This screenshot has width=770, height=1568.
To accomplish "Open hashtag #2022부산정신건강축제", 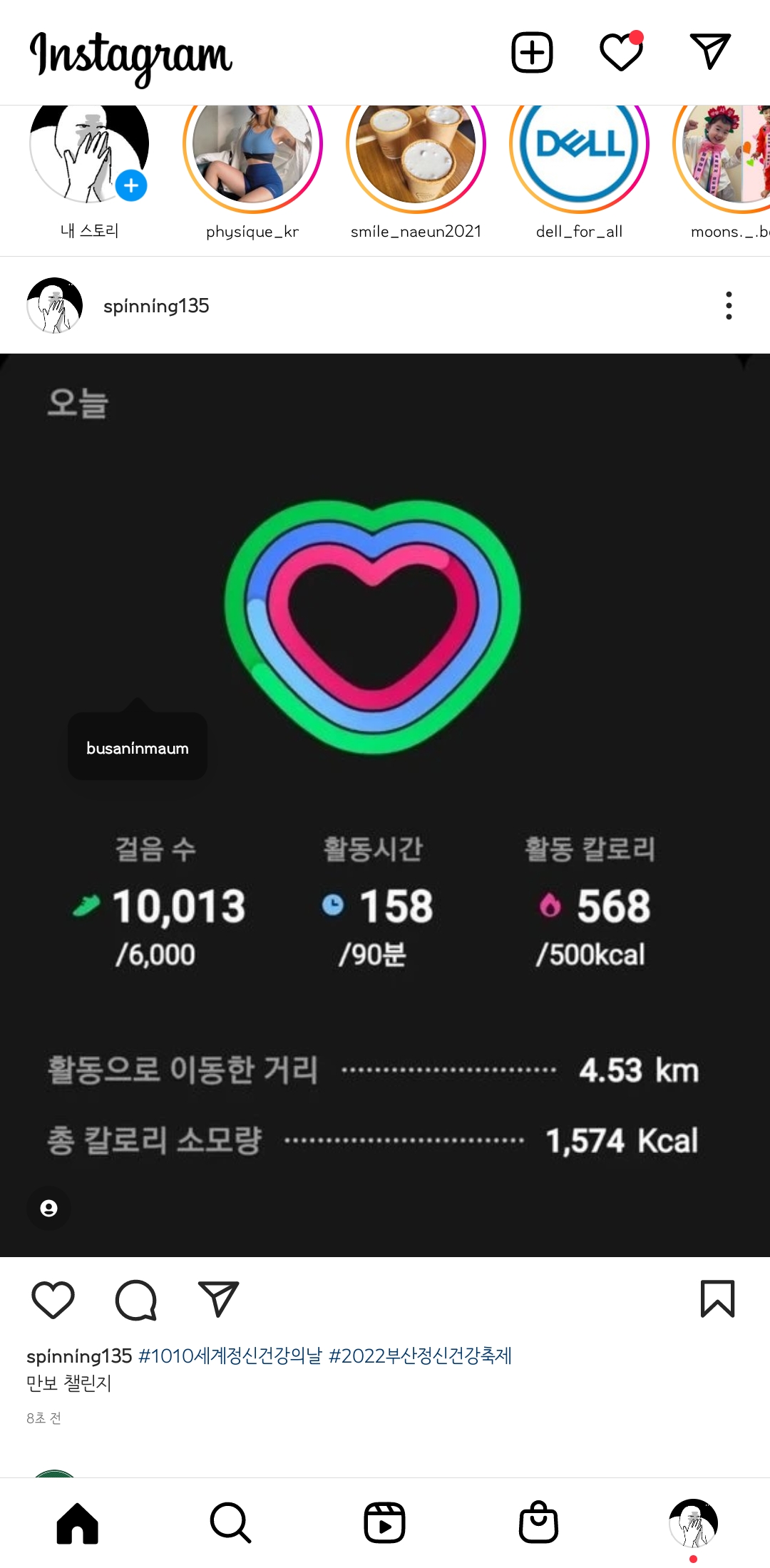I will [x=420, y=1356].
